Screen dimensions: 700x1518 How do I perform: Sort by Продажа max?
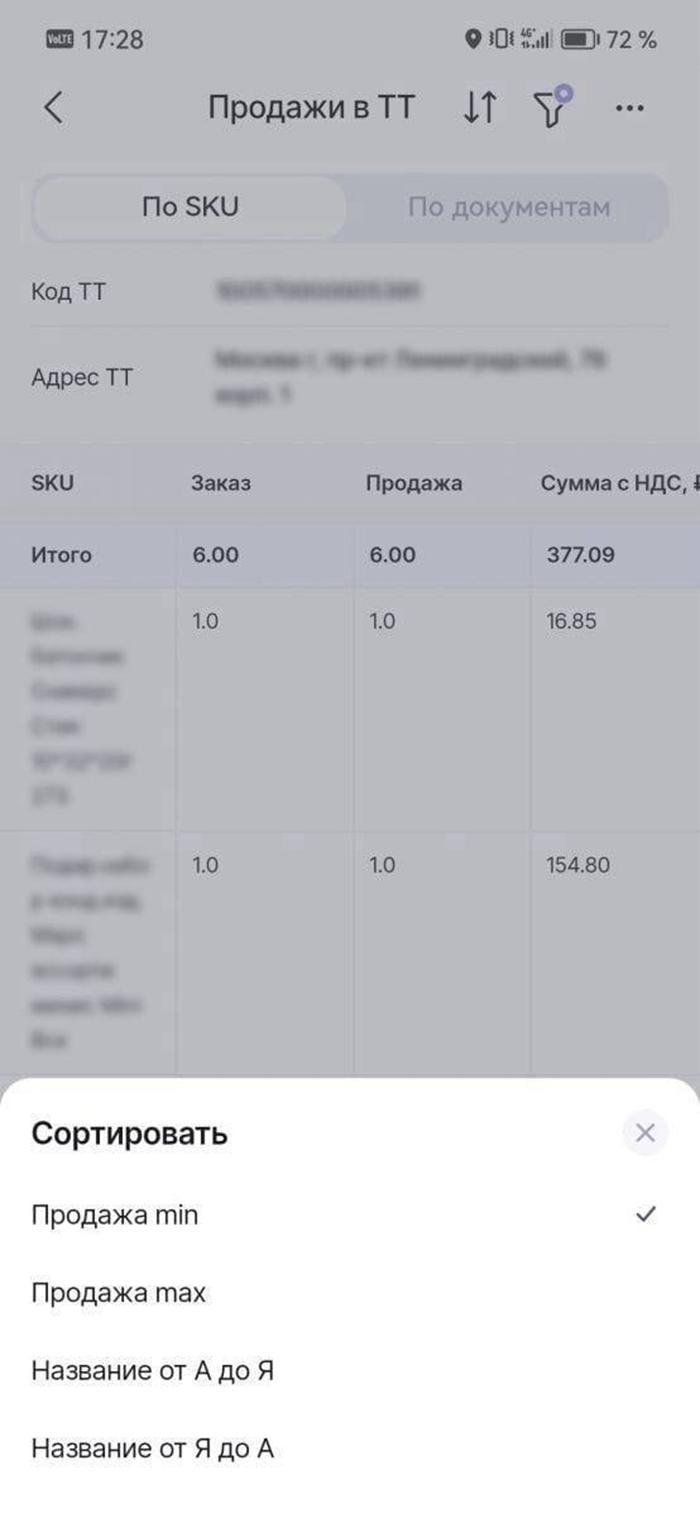(x=350, y=1293)
